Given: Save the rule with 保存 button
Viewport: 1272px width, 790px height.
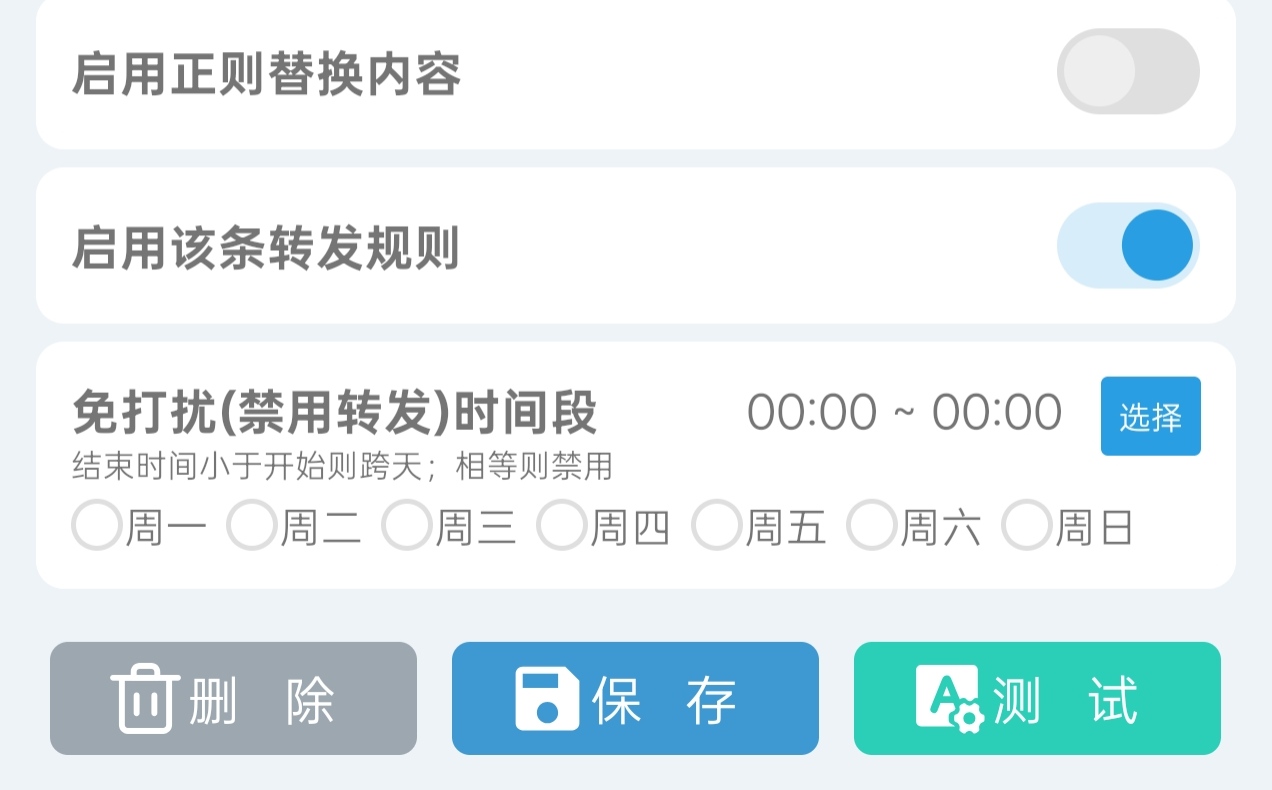Looking at the screenshot, I should (x=635, y=698).
